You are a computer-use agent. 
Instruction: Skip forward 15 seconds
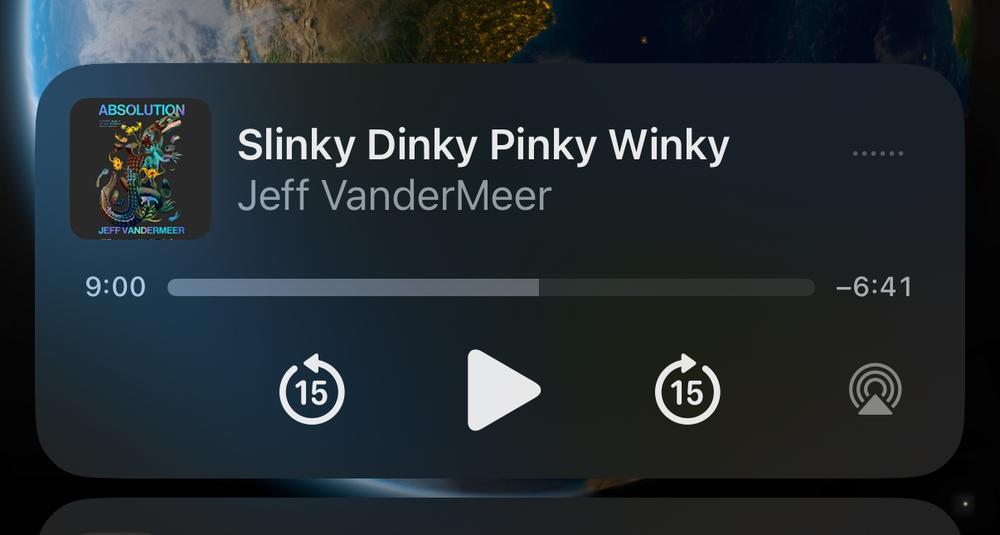pos(687,390)
